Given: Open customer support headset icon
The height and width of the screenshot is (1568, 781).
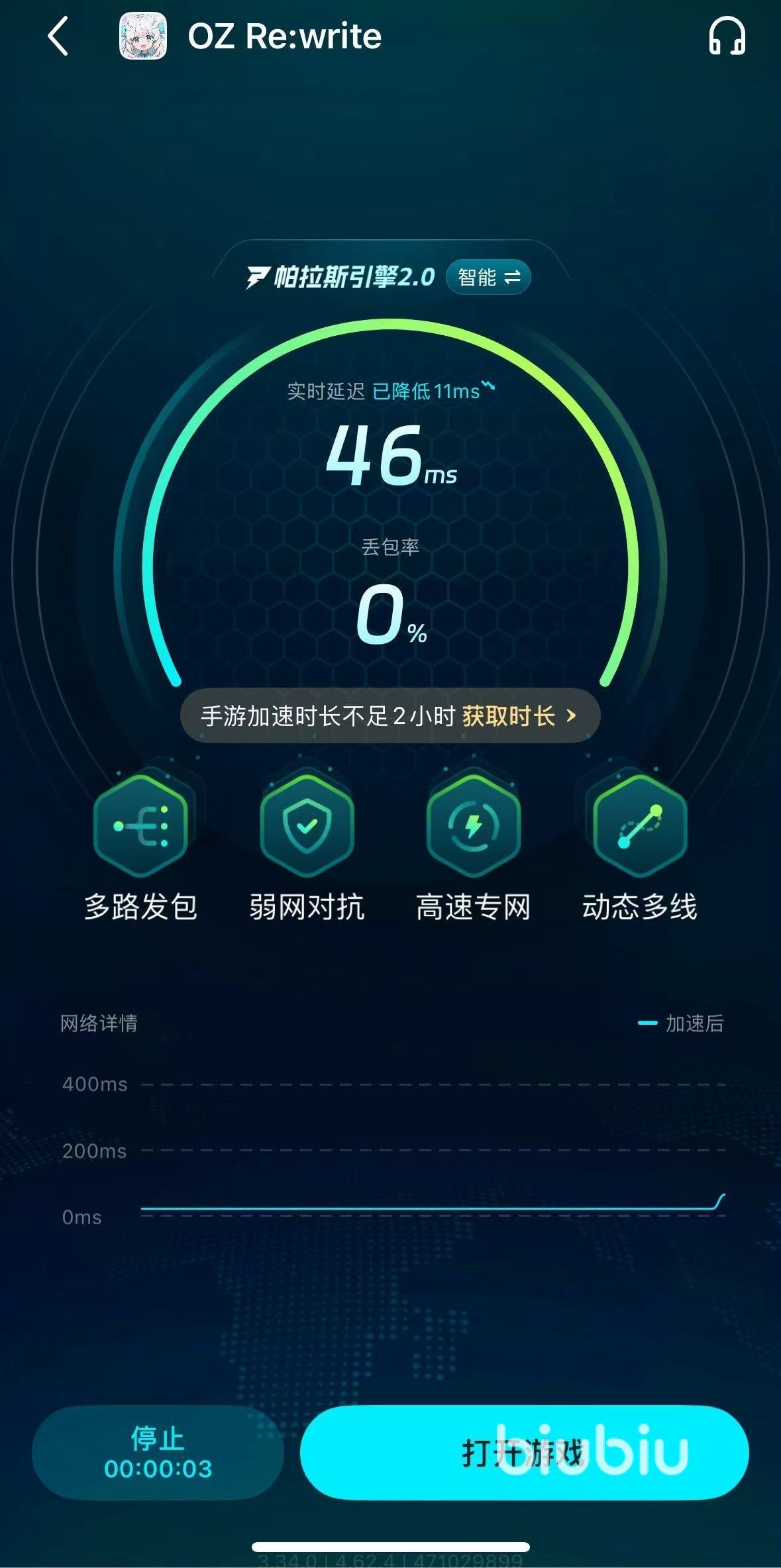Looking at the screenshot, I should (x=727, y=36).
